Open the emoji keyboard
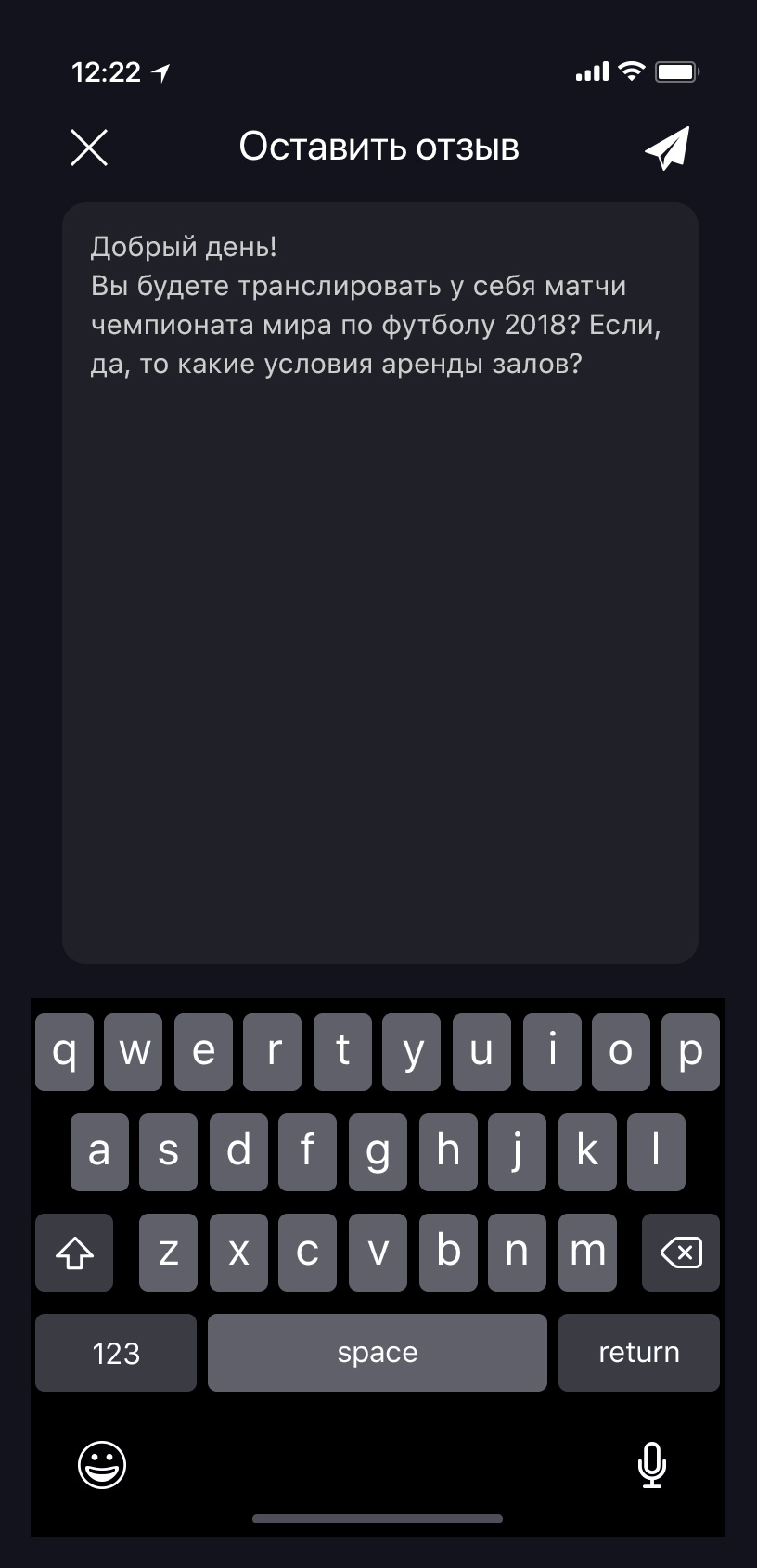 coord(102,1465)
